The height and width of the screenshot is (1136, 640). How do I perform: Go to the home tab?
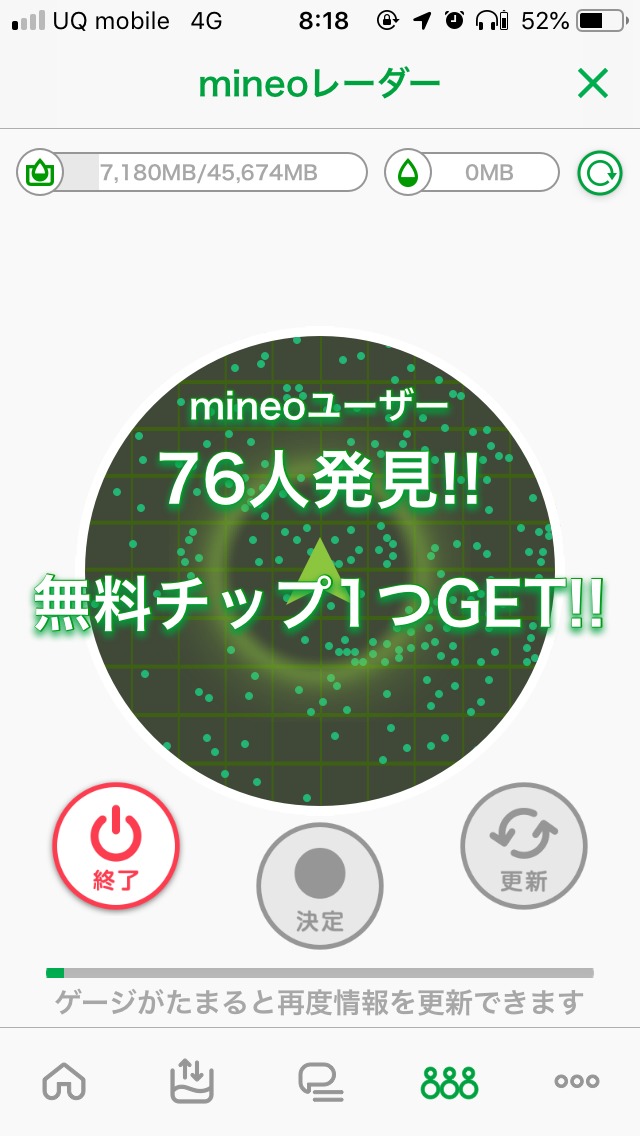64,1081
